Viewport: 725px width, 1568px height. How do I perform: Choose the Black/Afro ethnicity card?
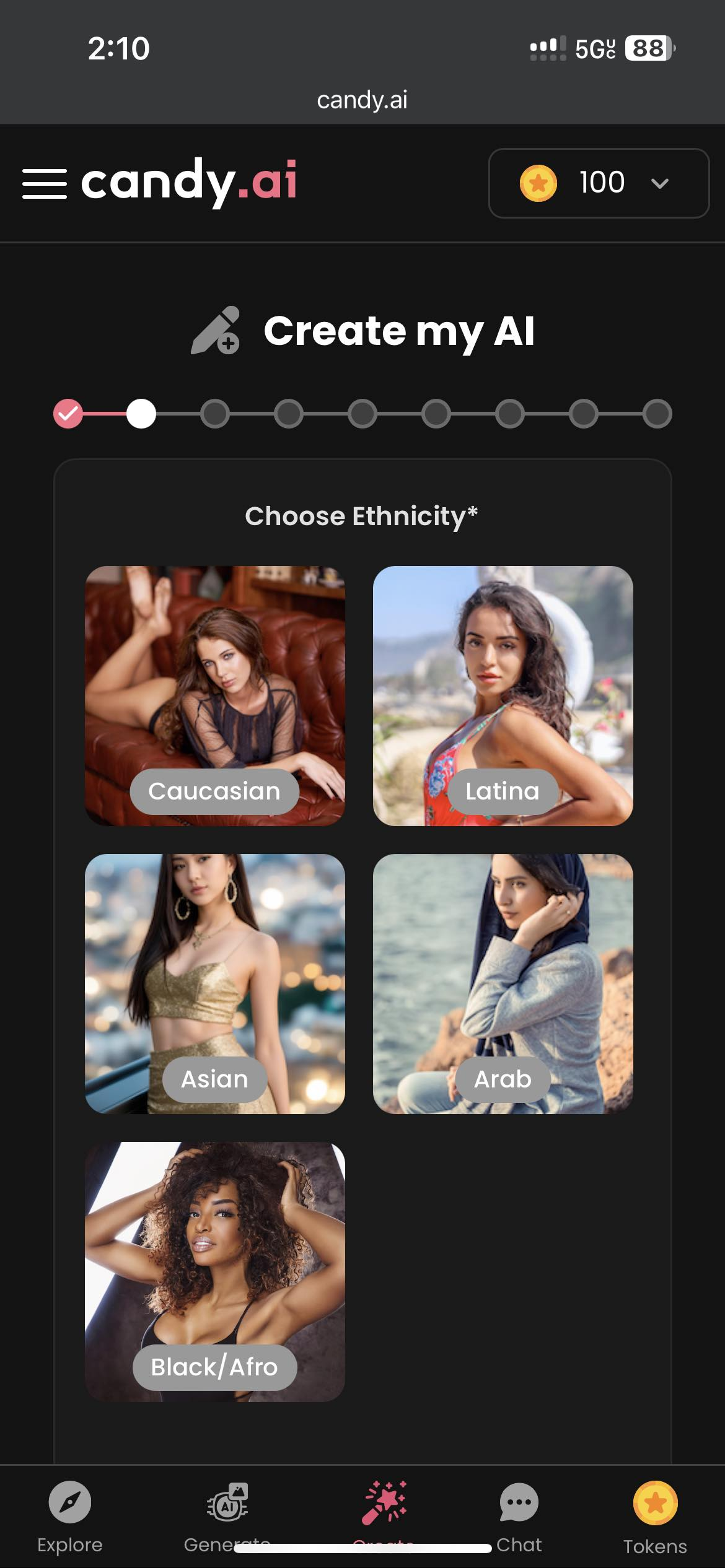[x=215, y=1271]
